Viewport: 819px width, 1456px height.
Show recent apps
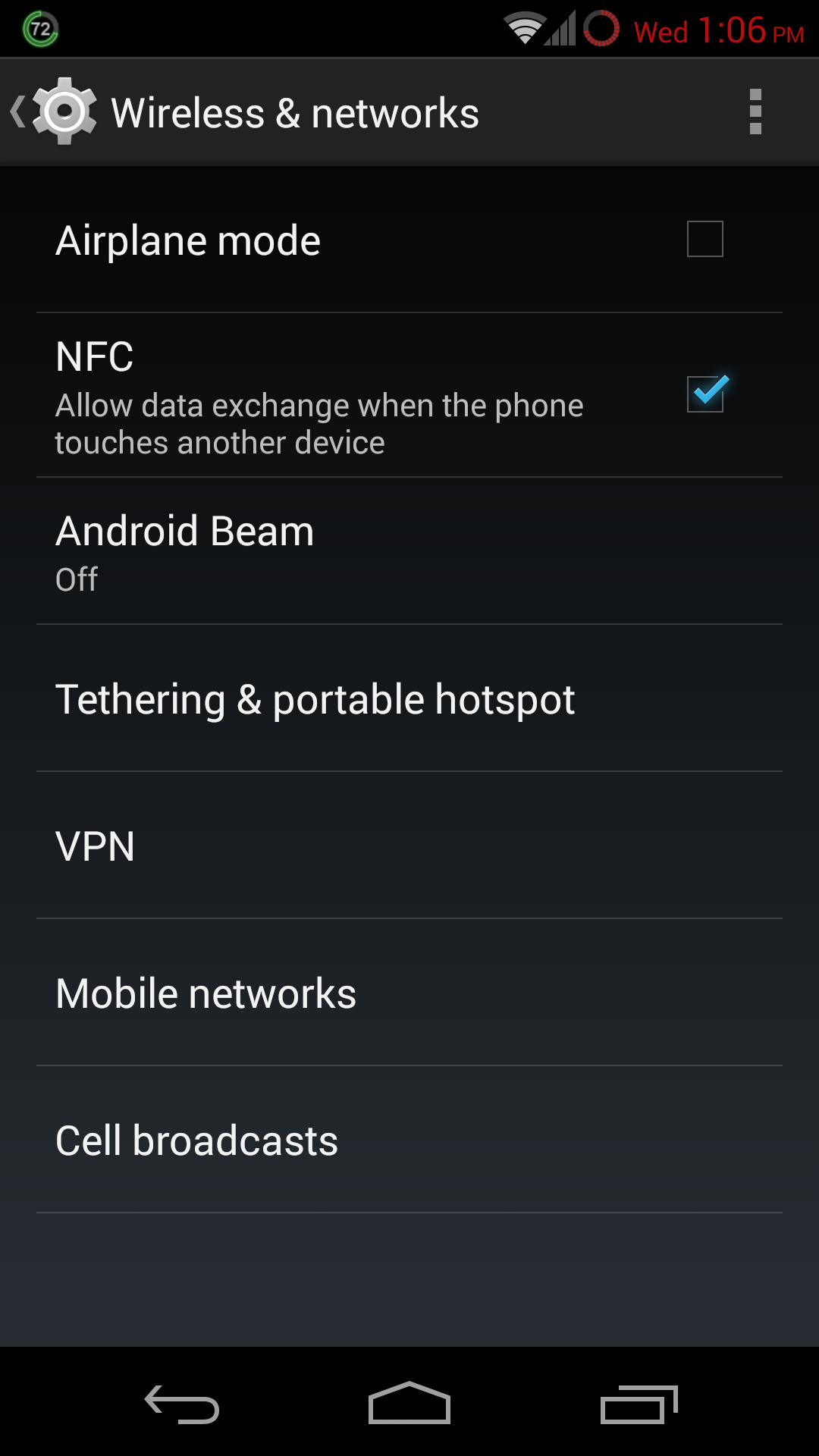click(639, 1404)
